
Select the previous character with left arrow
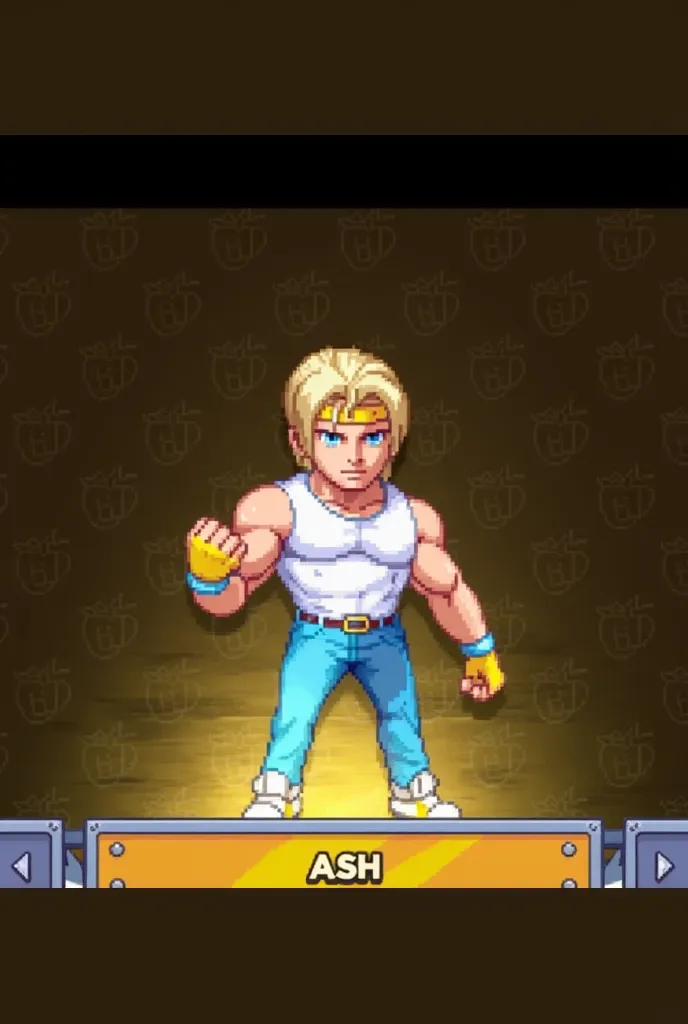[x=24, y=864]
